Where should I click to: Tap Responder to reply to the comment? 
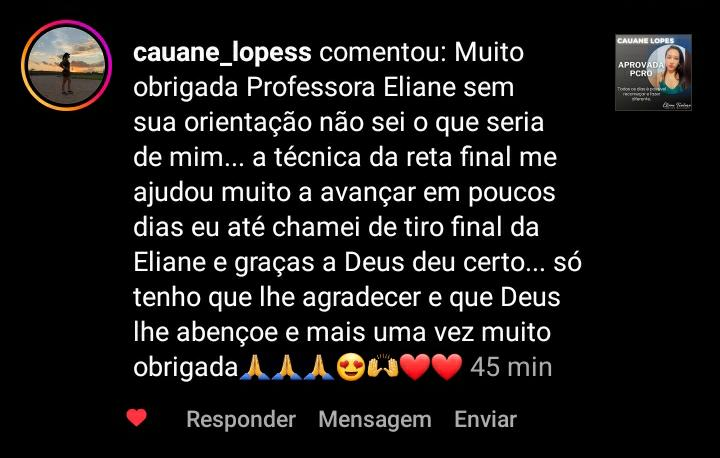point(241,419)
